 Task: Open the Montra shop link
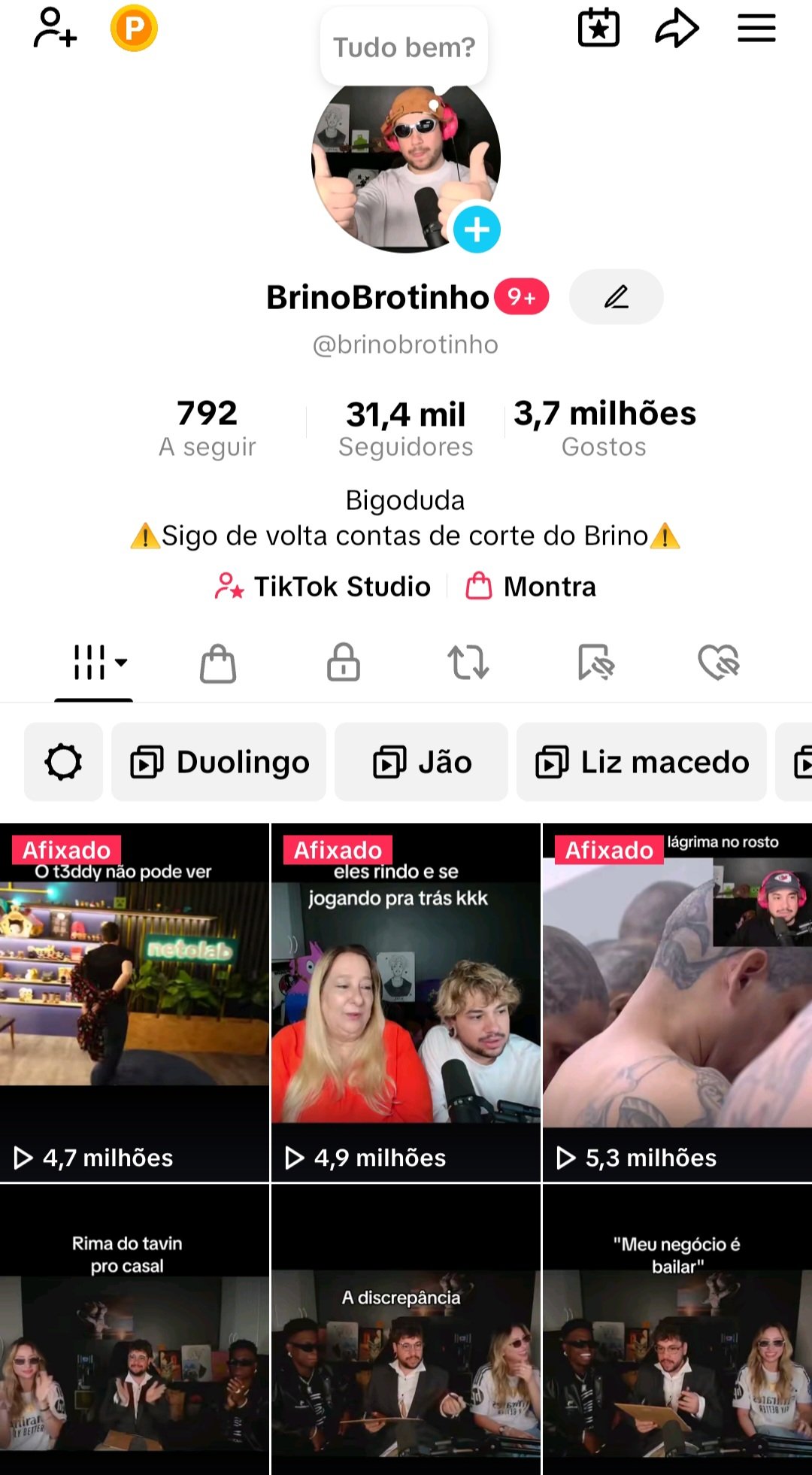[532, 587]
